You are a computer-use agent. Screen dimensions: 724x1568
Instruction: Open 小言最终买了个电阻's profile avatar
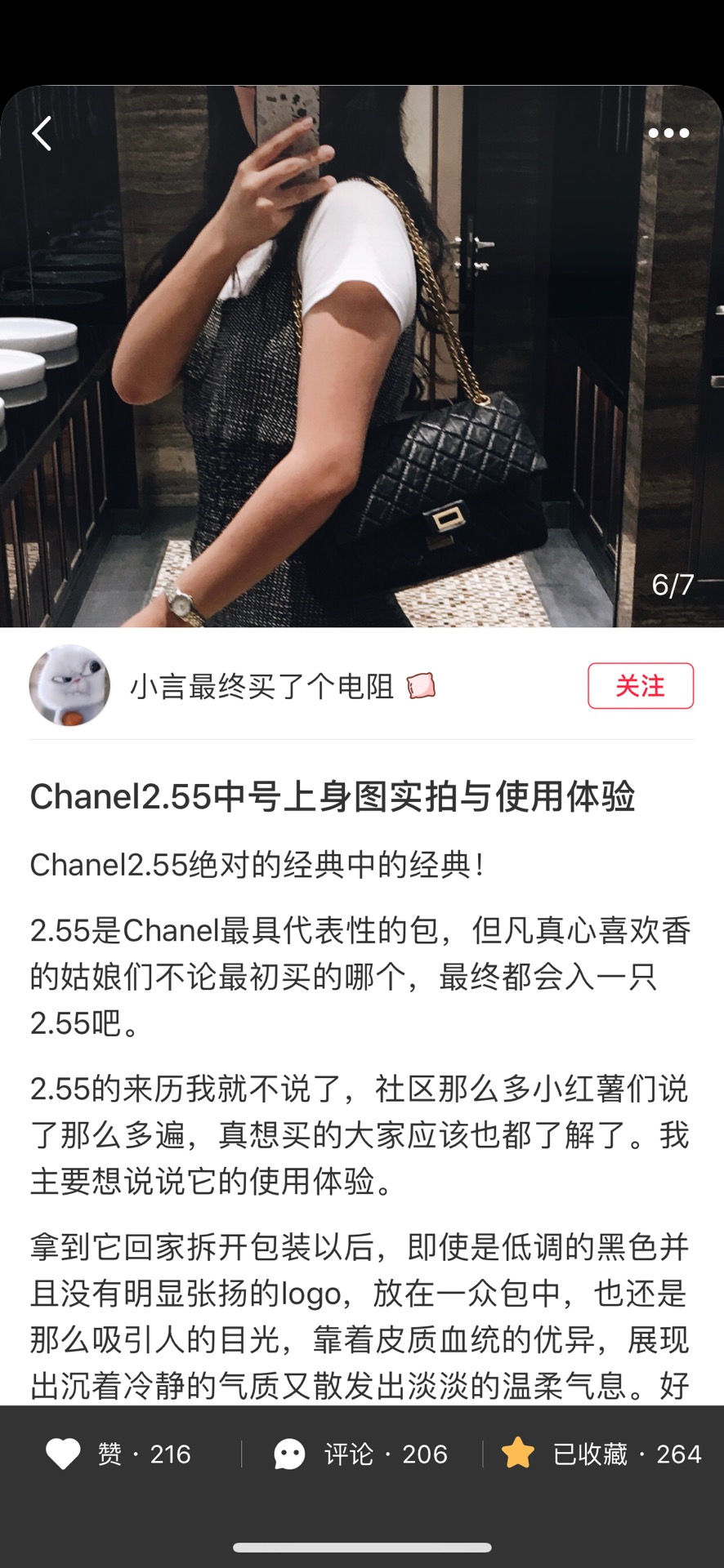(69, 685)
